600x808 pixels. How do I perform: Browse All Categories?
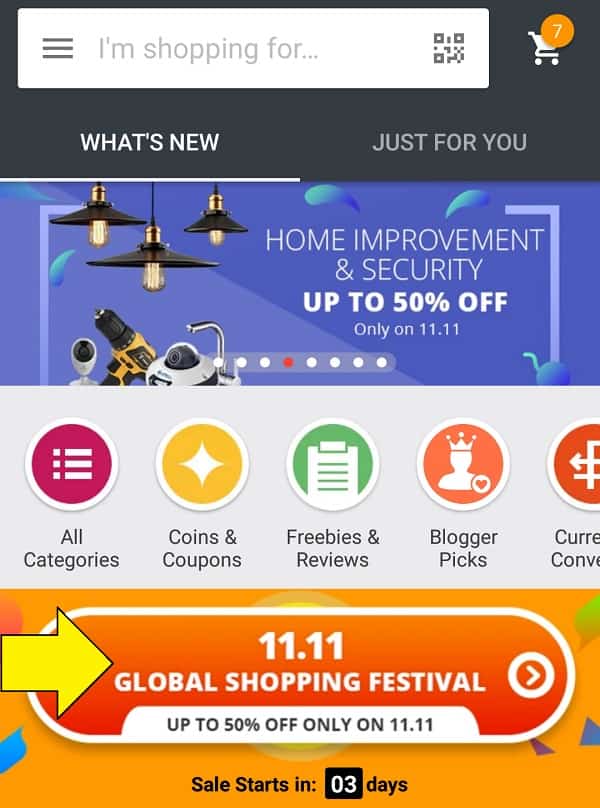[x=72, y=466]
